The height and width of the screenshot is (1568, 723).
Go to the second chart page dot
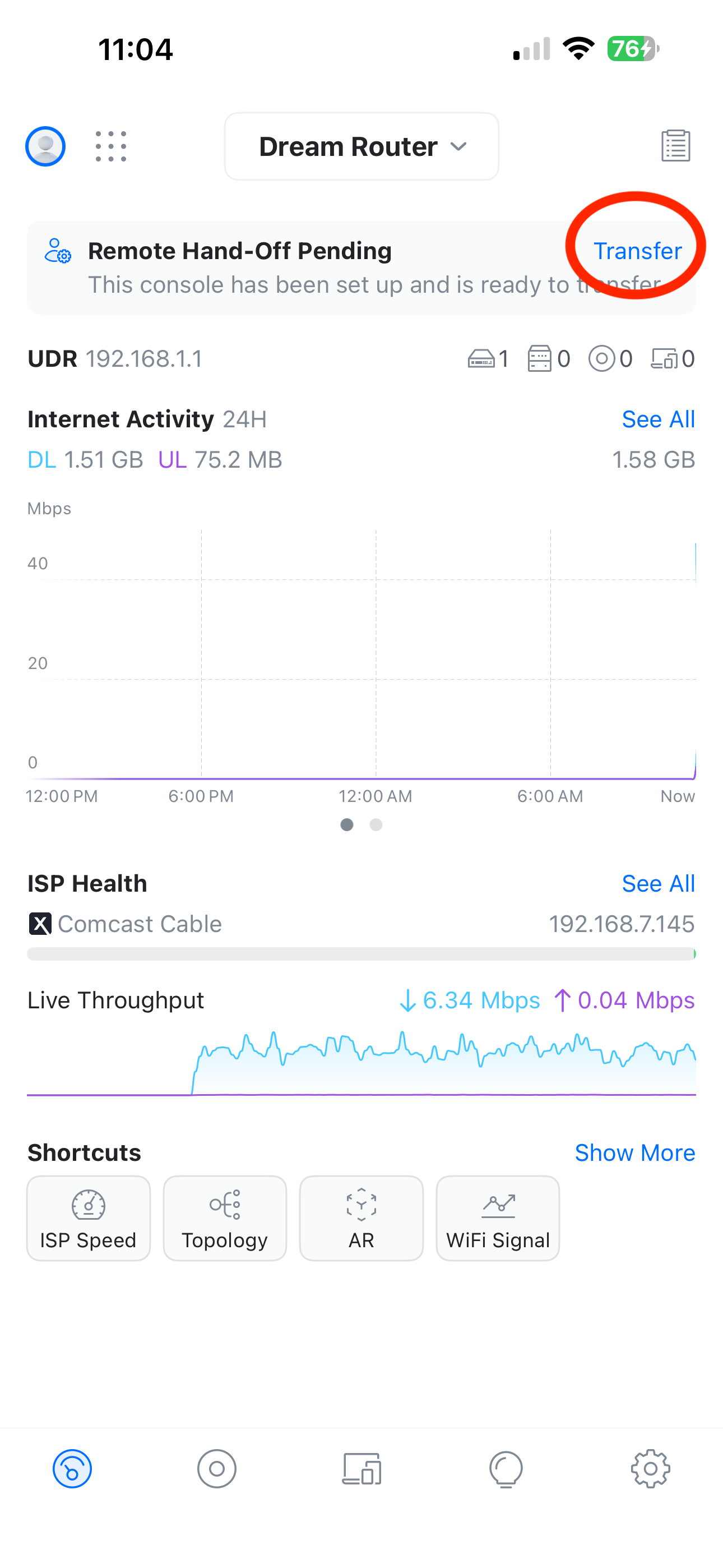376,825
